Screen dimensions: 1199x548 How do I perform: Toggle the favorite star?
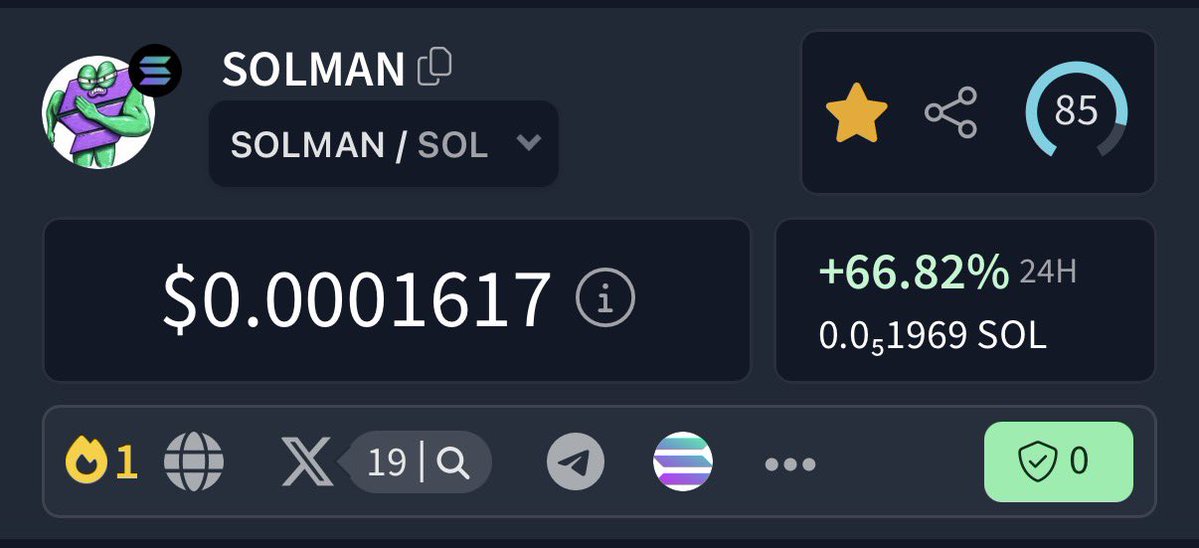[x=856, y=113]
